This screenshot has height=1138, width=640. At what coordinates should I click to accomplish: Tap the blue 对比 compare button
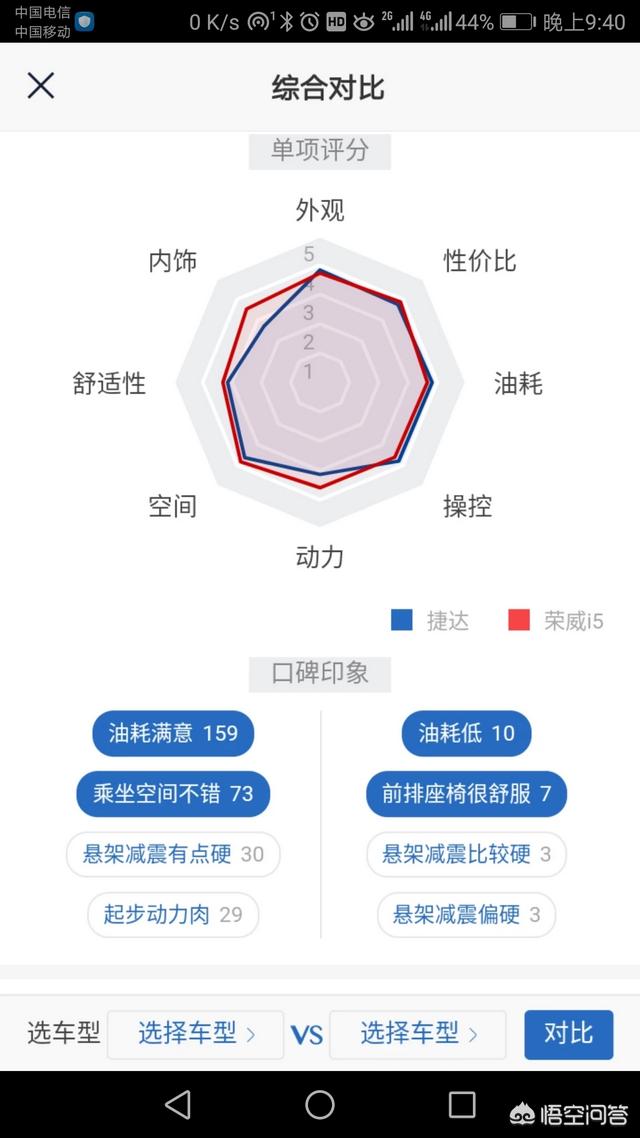coord(568,1033)
